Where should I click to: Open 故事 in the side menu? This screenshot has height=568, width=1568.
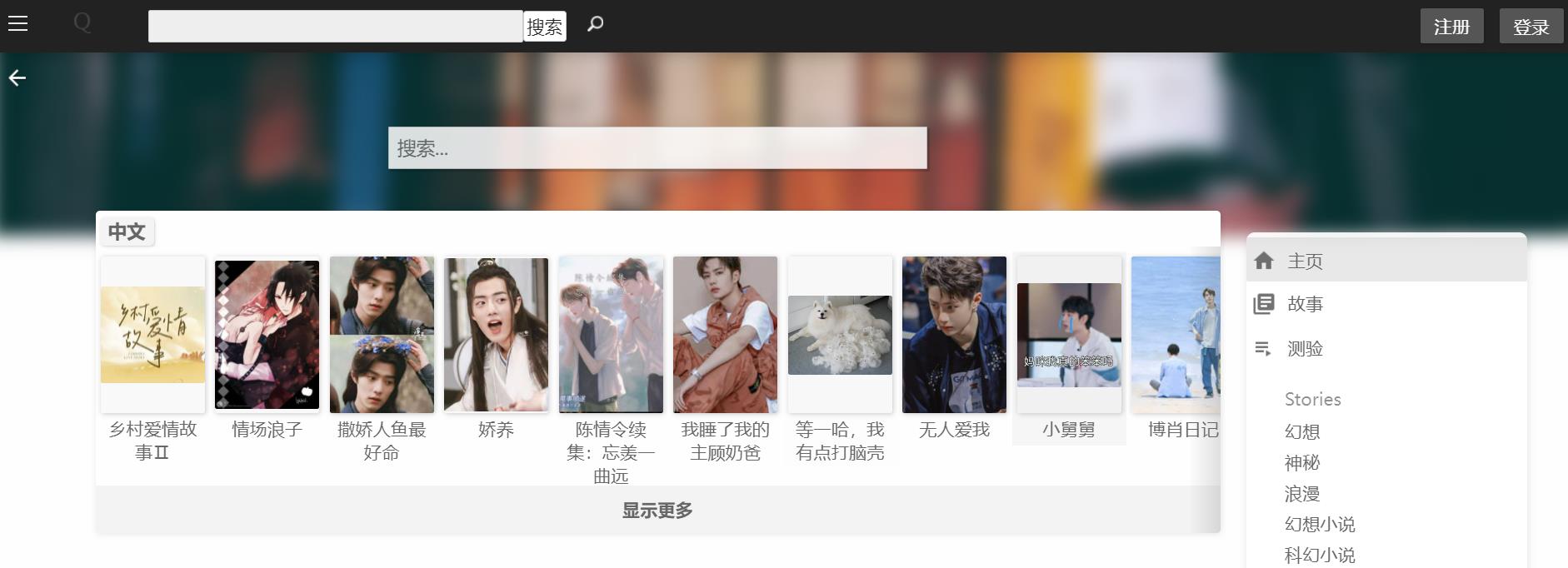coord(1305,304)
